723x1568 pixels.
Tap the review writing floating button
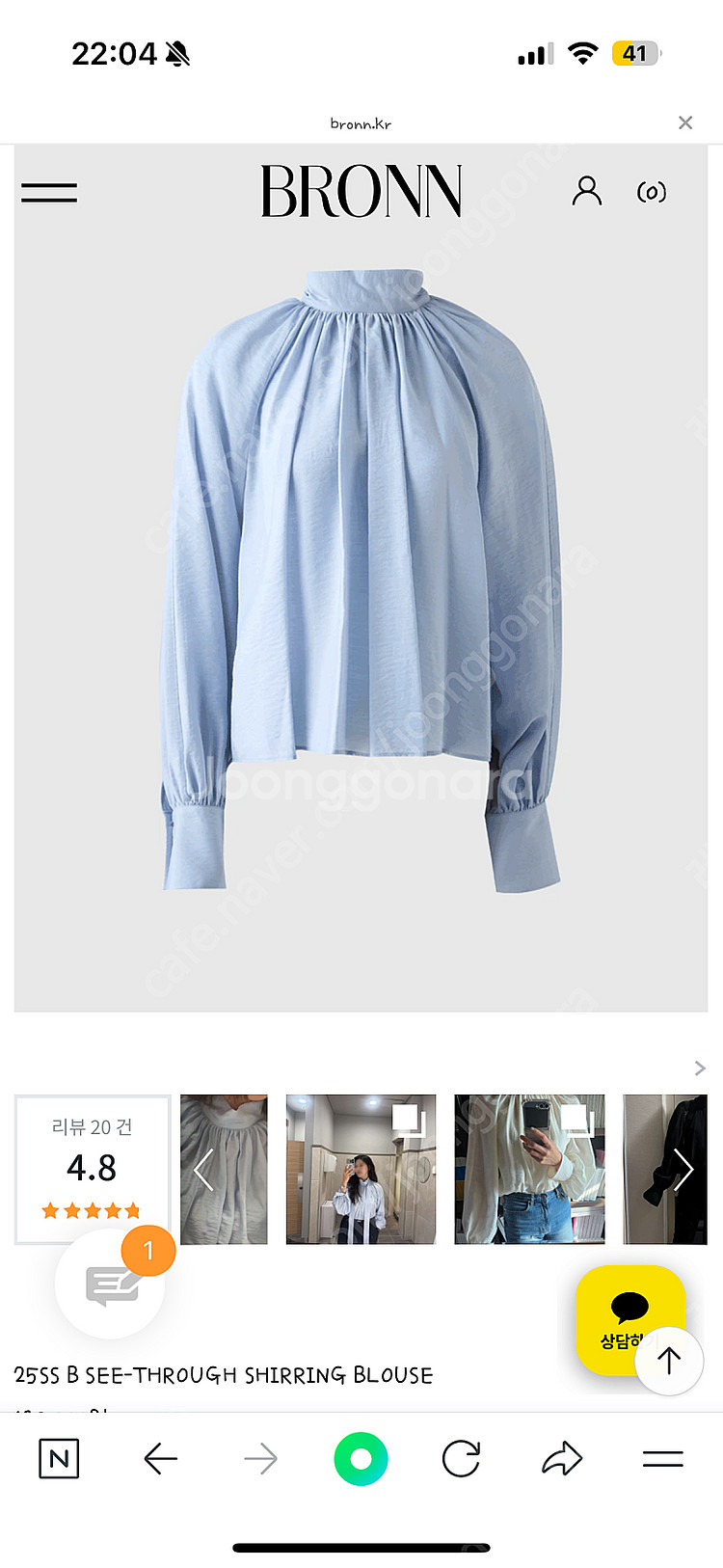tap(111, 1284)
